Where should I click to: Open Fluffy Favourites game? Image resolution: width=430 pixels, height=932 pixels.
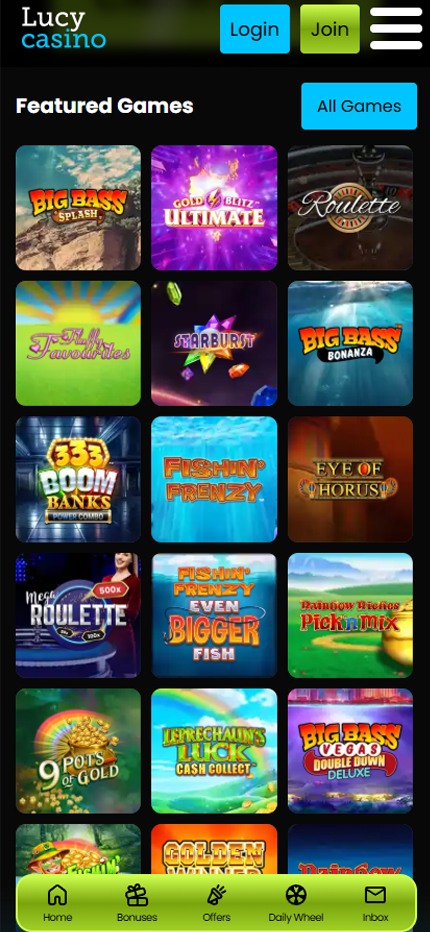79,344
